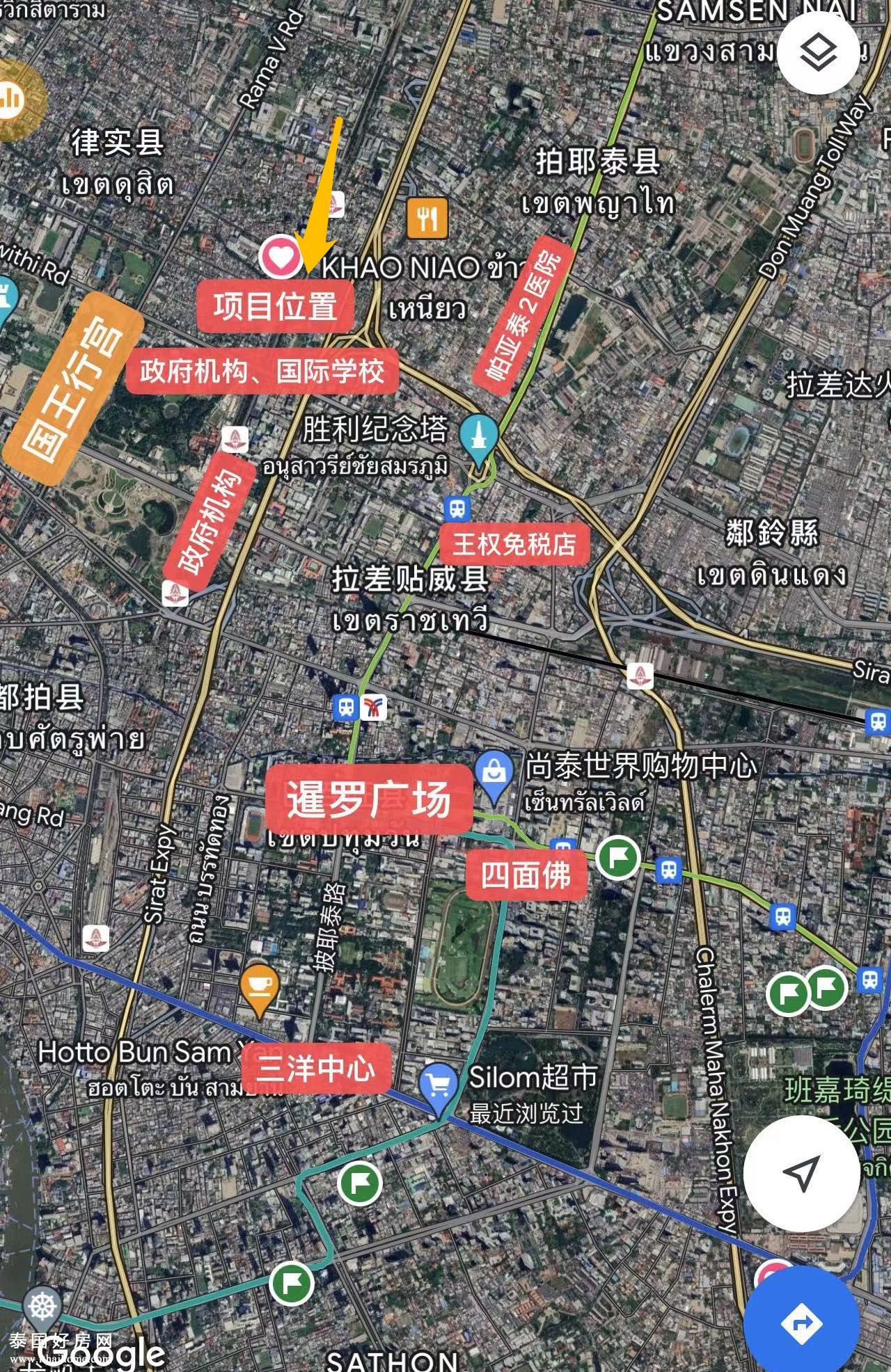Viewport: 891px width, 1372px height.
Task: Select the Hotto Bun Sam Yan cafe pin
Action: [x=259, y=988]
